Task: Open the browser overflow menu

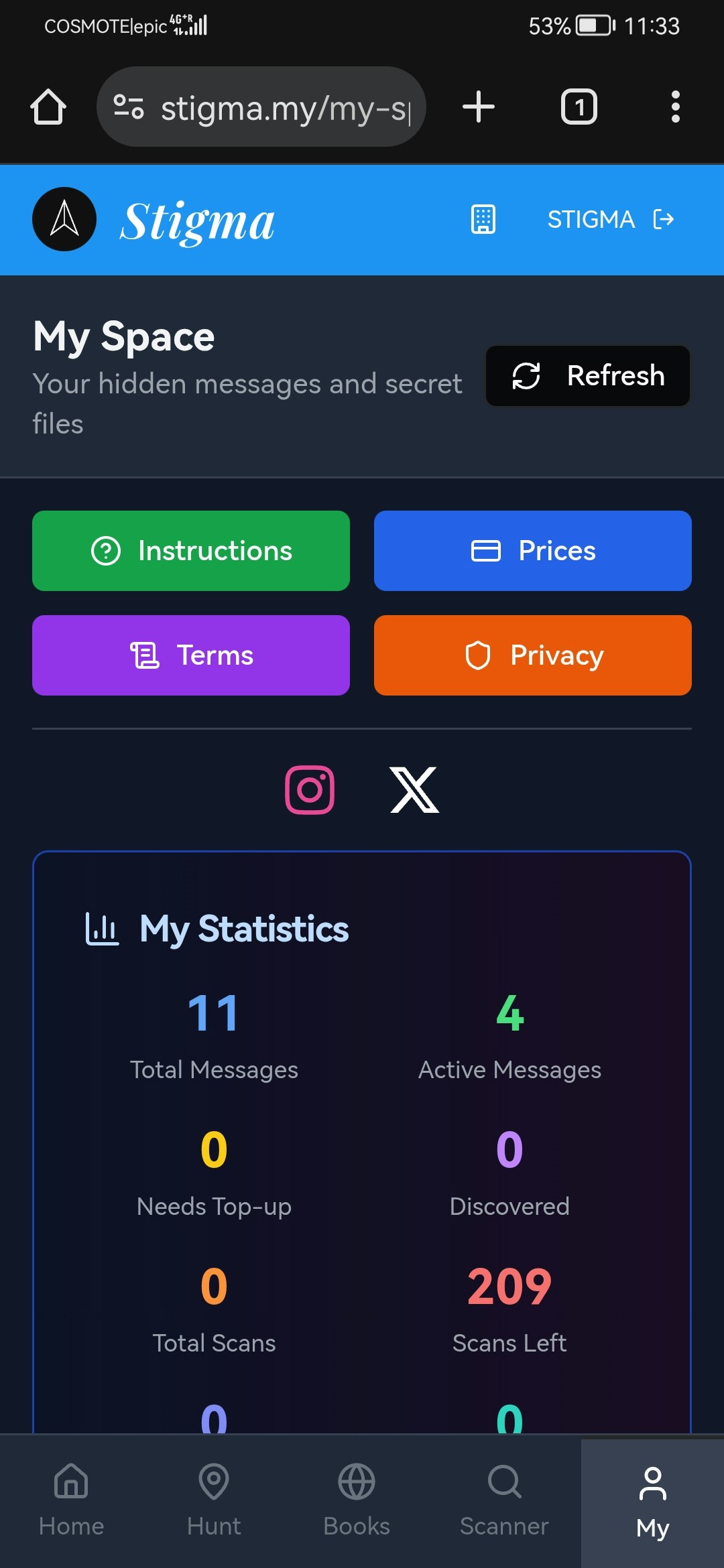Action: [675, 107]
